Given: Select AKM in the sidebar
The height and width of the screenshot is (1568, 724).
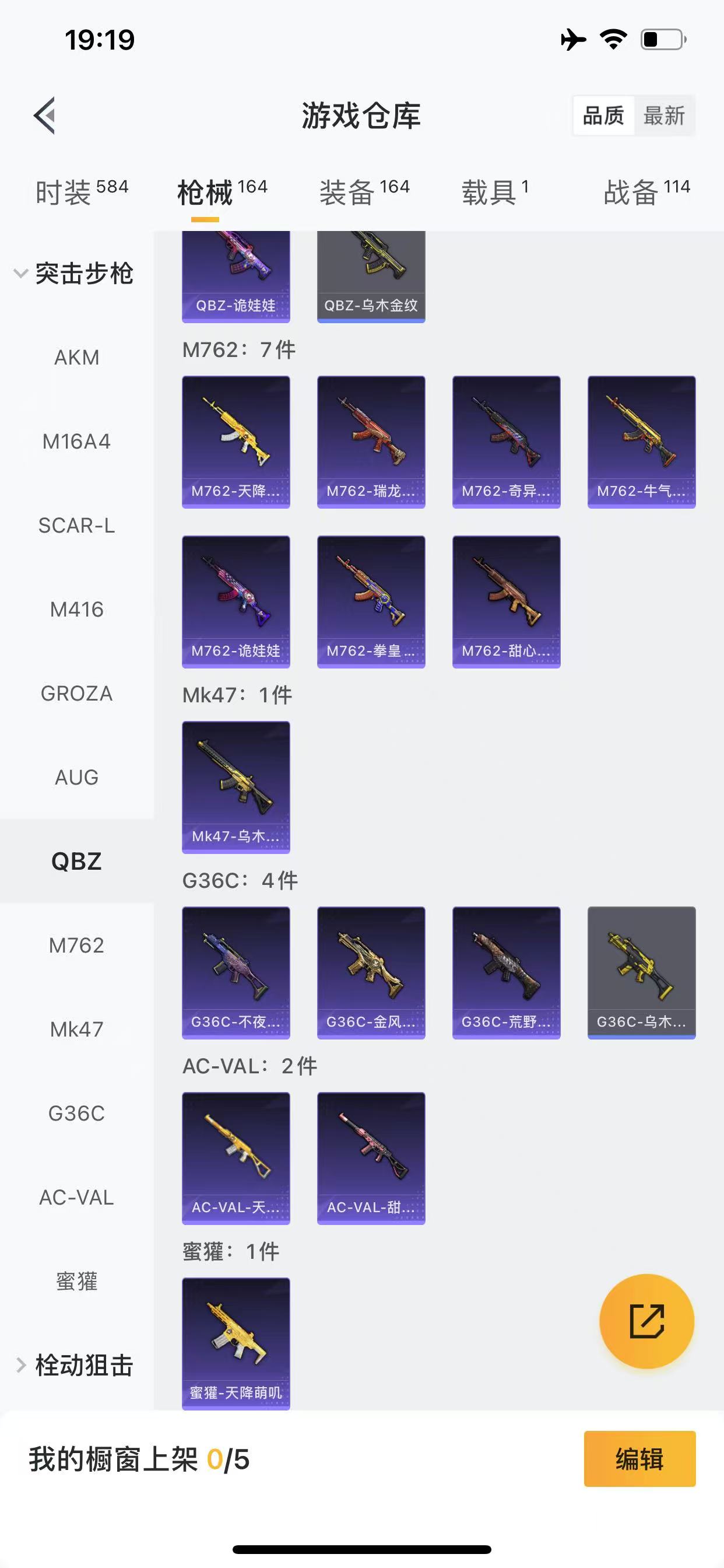Looking at the screenshot, I should (x=77, y=358).
